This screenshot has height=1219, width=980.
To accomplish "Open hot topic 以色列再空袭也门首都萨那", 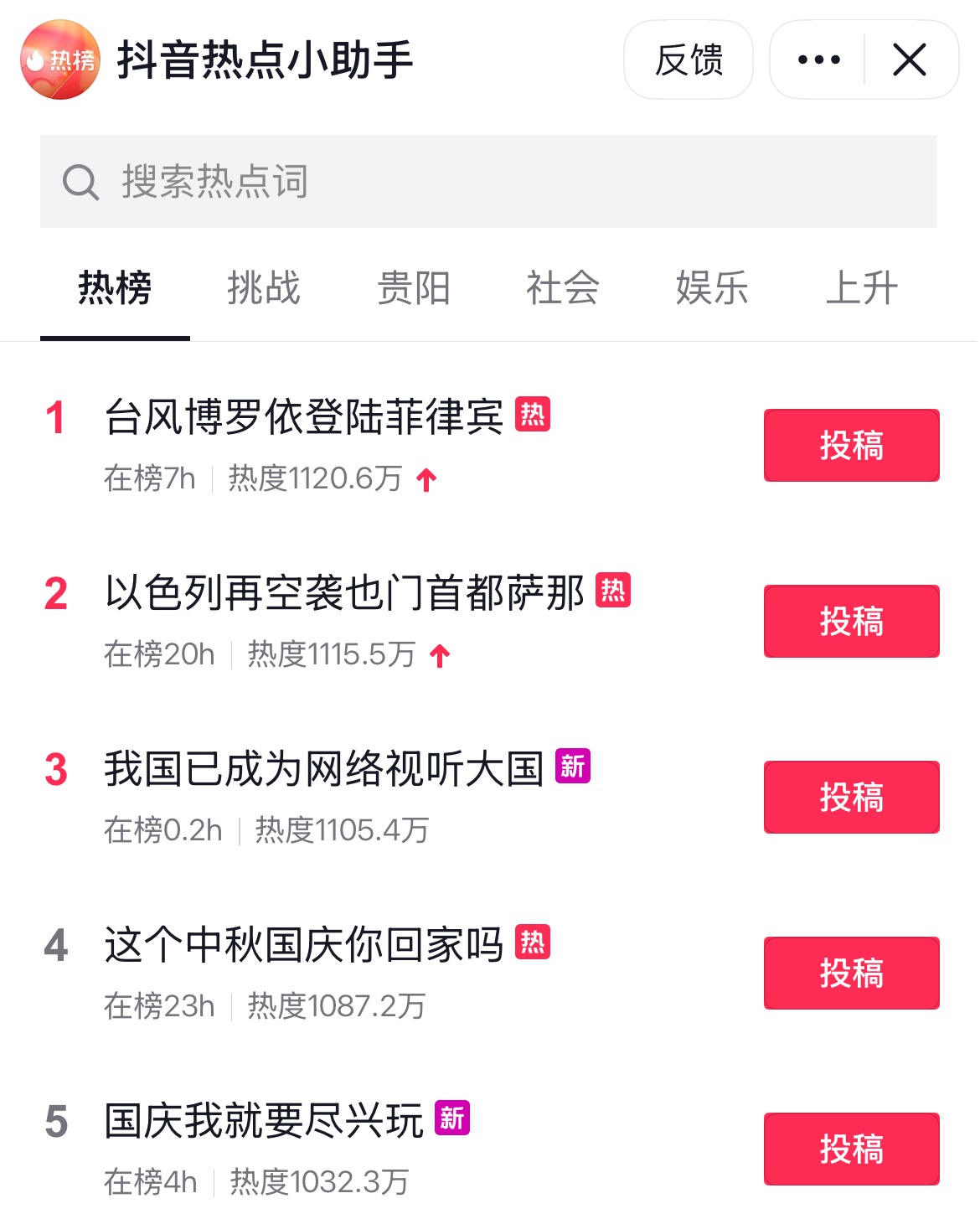I will 343,593.
